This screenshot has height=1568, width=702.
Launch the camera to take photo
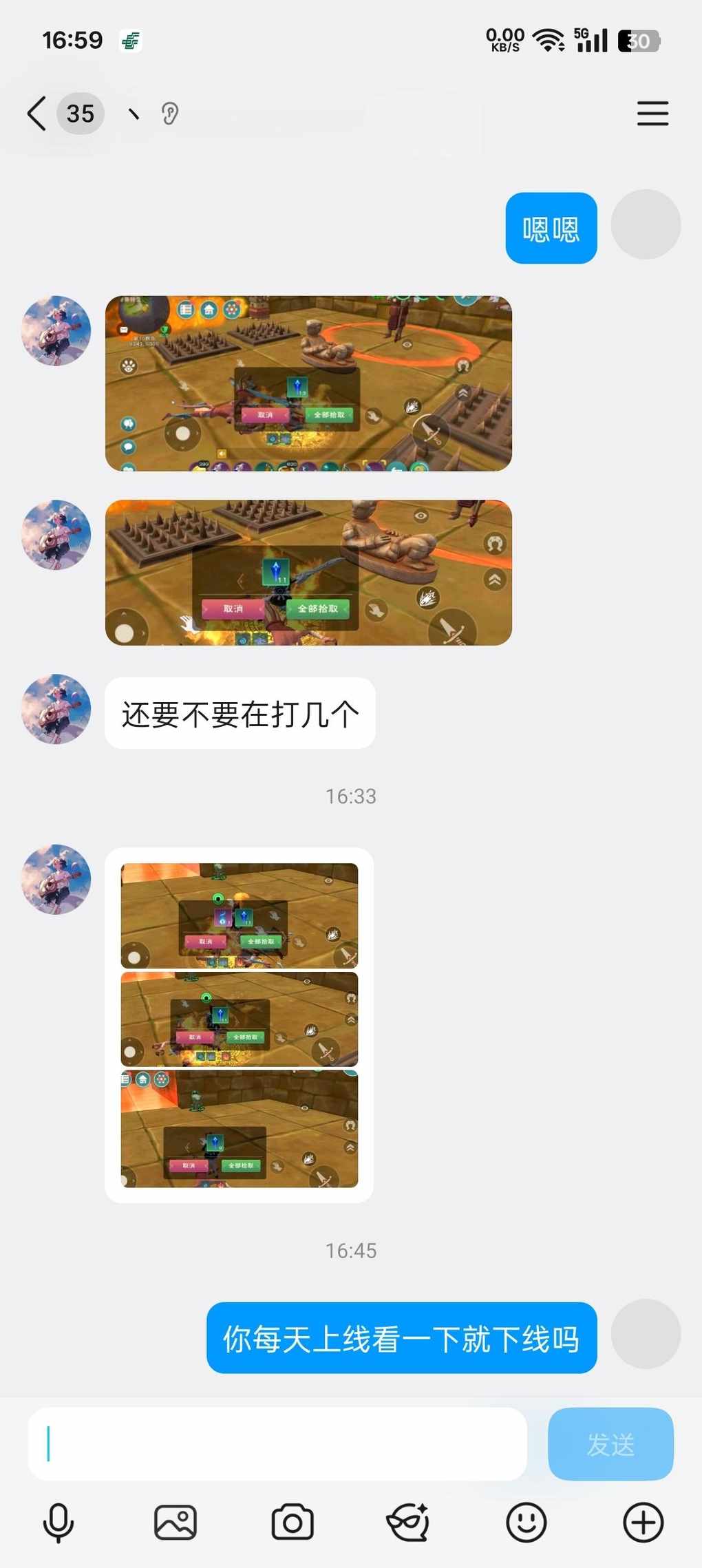pos(292,1522)
